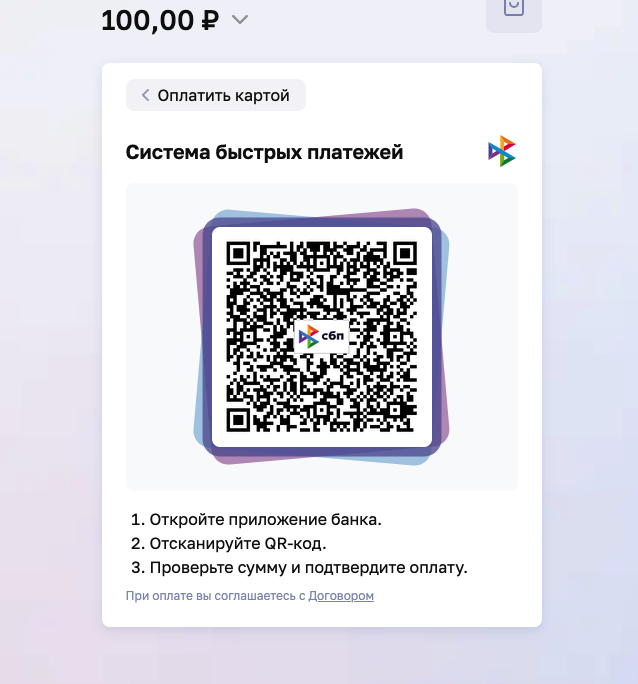Go back to 'Оплатить картой'
Screen dimensions: 638x684
[215, 96]
